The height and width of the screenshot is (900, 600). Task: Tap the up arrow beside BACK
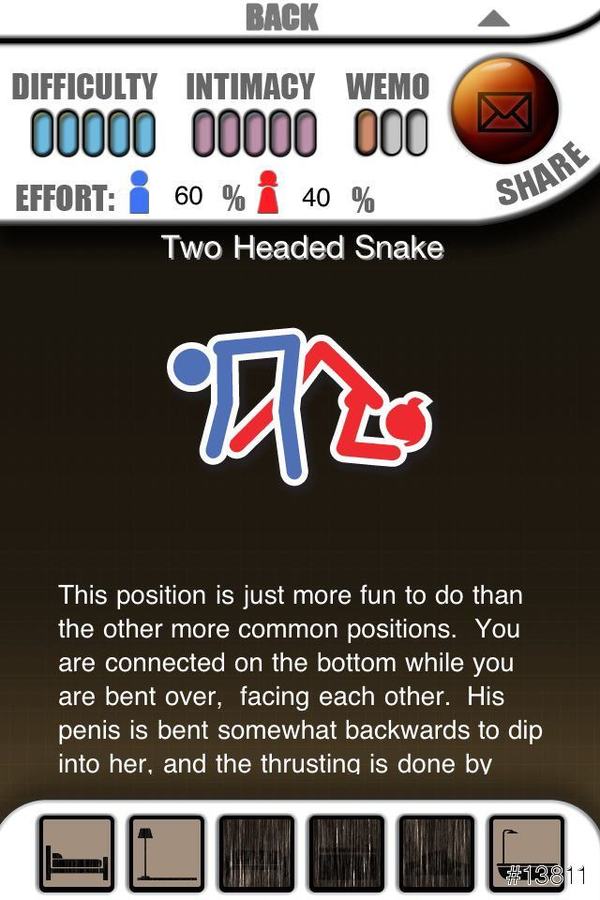pyautogui.click(x=493, y=18)
